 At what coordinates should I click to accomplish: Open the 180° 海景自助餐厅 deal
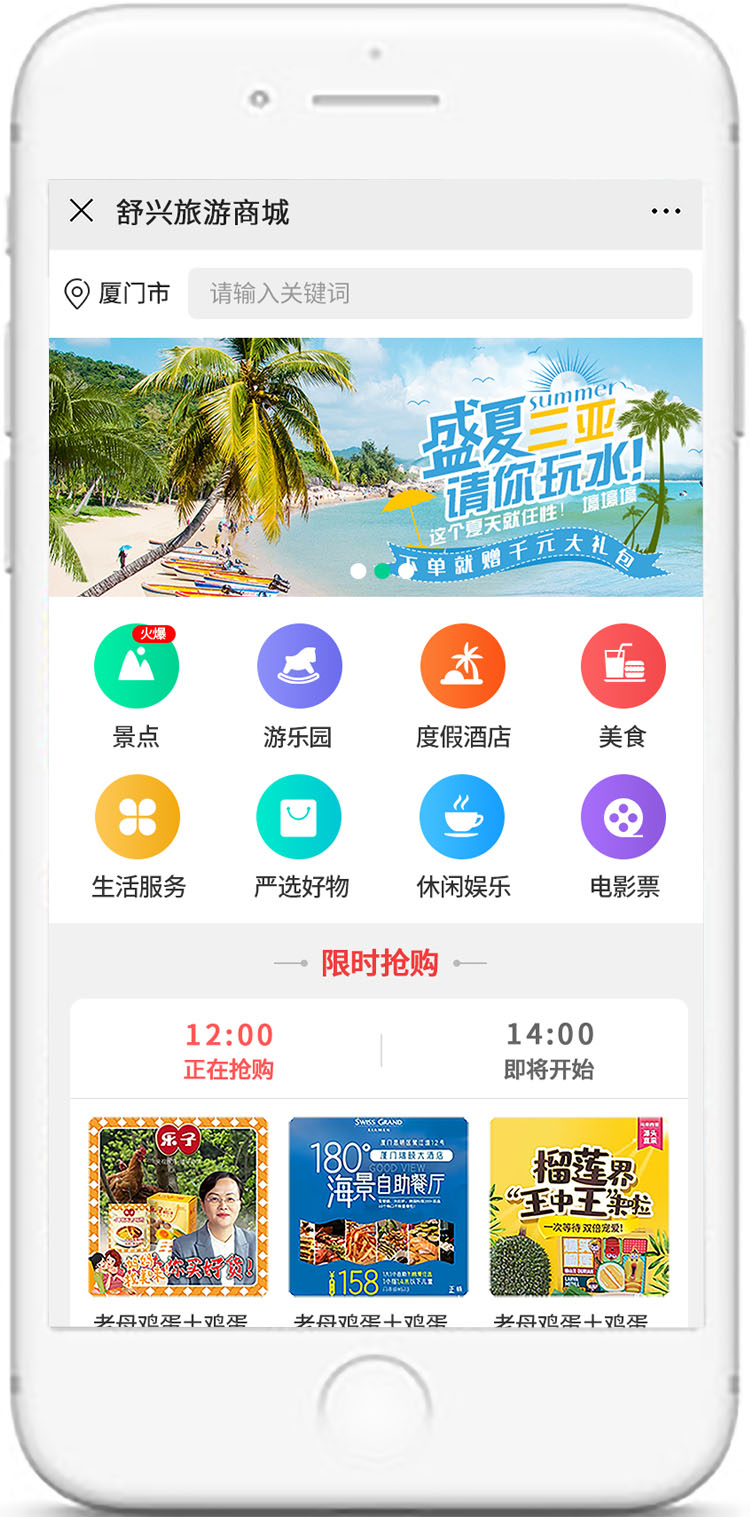(378, 1206)
